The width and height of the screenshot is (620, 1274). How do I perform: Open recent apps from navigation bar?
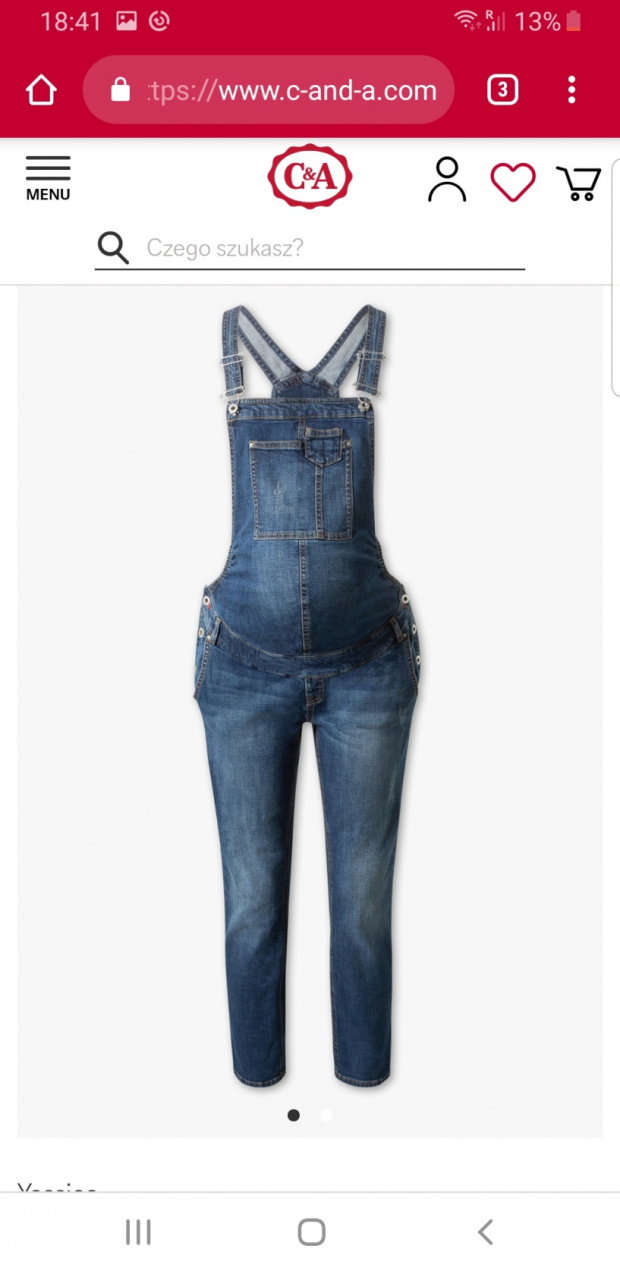click(x=137, y=1232)
